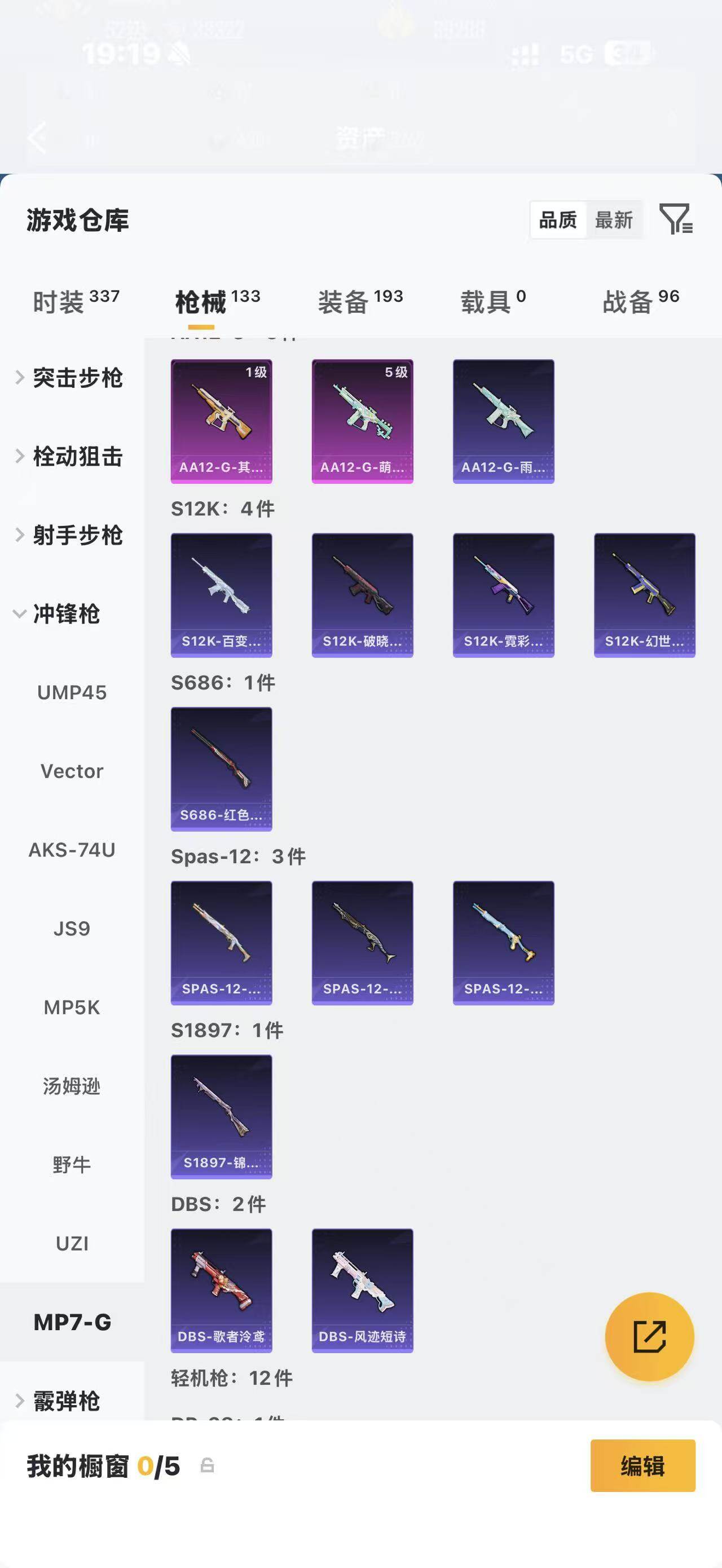
Task: Choose AKS-74U in the sidebar
Action: coord(72,850)
